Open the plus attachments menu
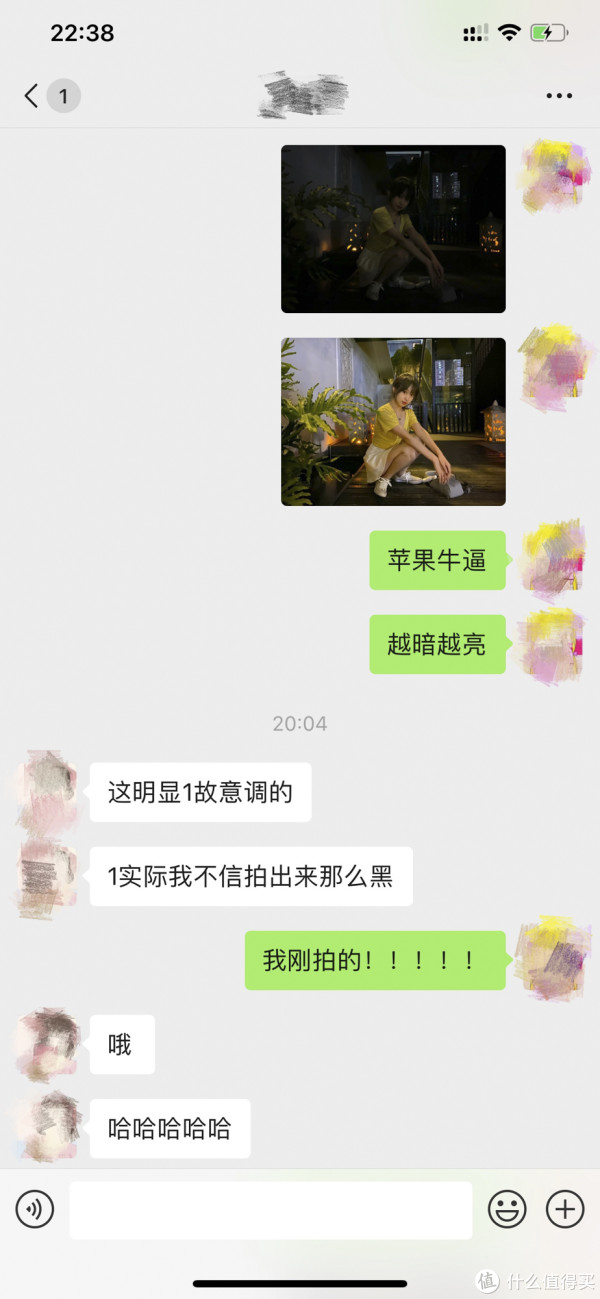The height and width of the screenshot is (1299, 600). pyautogui.click(x=565, y=1210)
